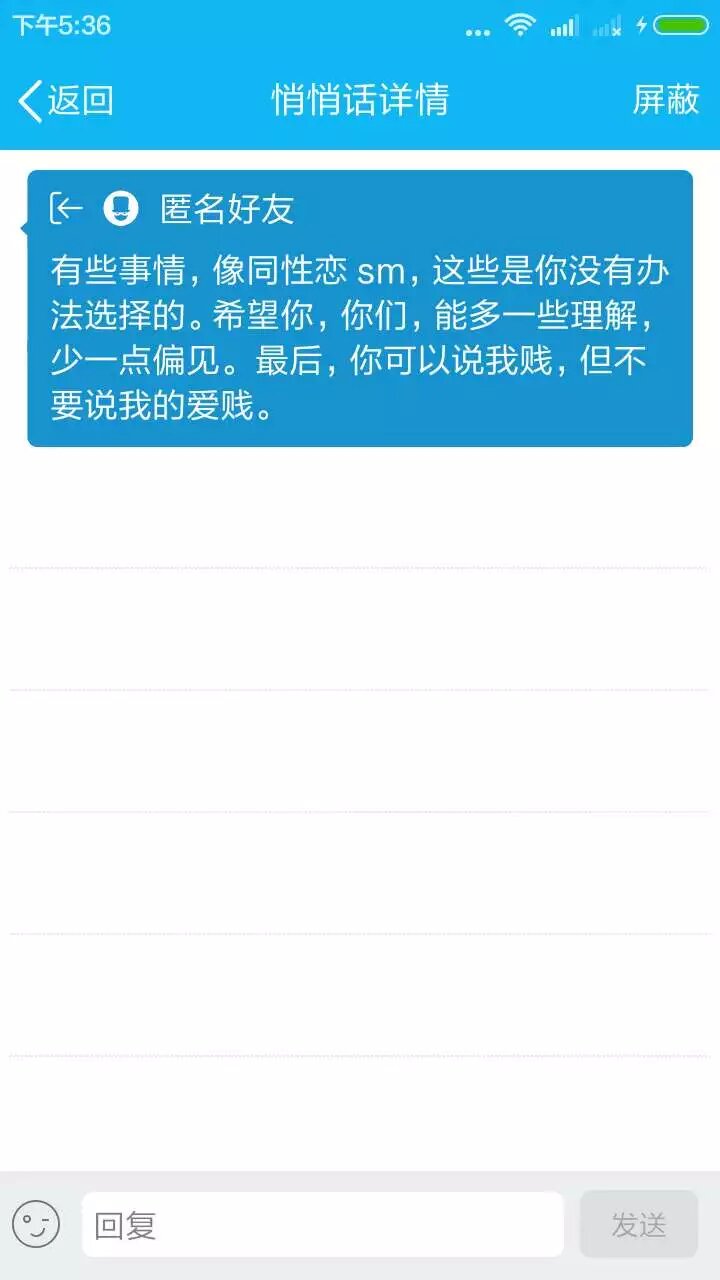720x1280 pixels.
Task: Tap the 发送 send button
Action: (x=638, y=1224)
